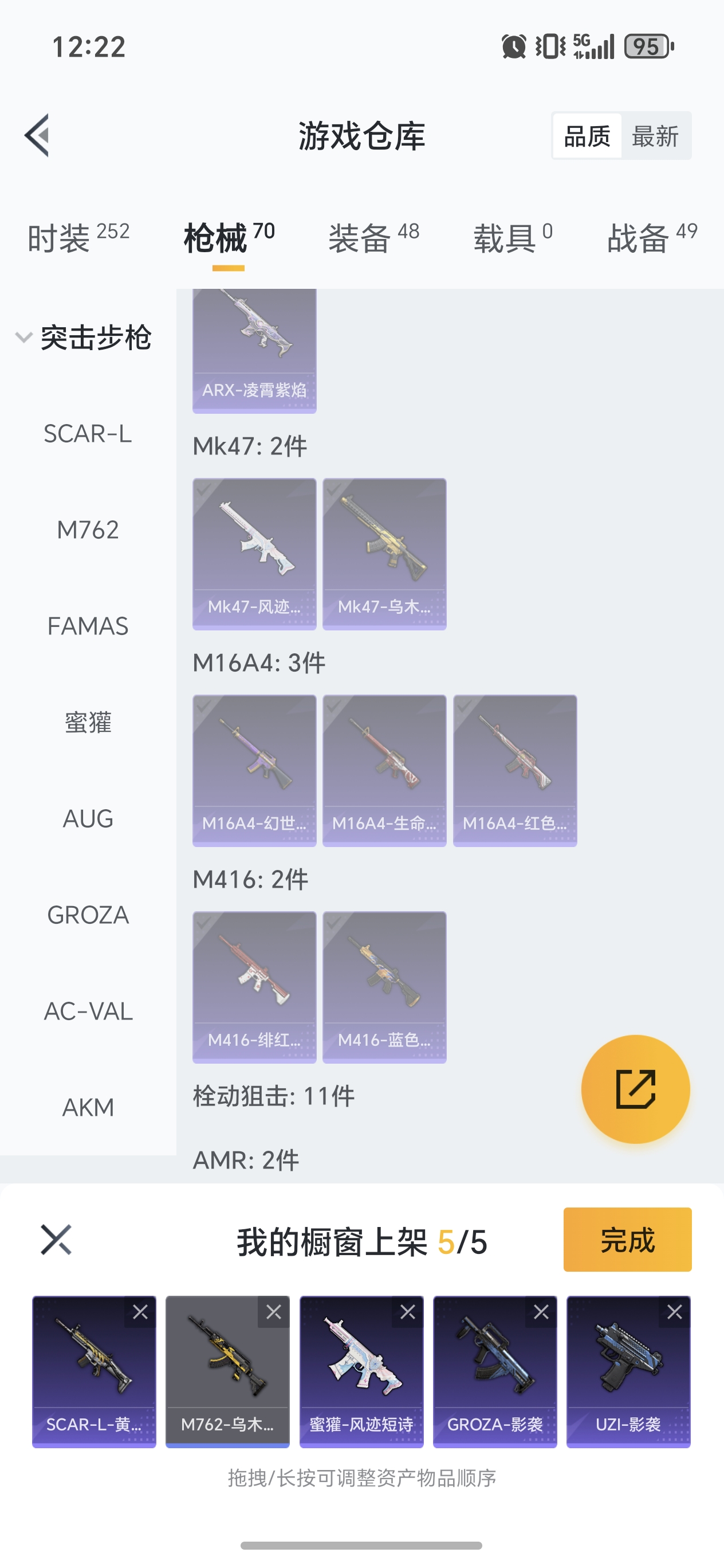The height and width of the screenshot is (1568, 724).
Task: Remove SCAR-L-黄 from the showcase
Action: [140, 1312]
